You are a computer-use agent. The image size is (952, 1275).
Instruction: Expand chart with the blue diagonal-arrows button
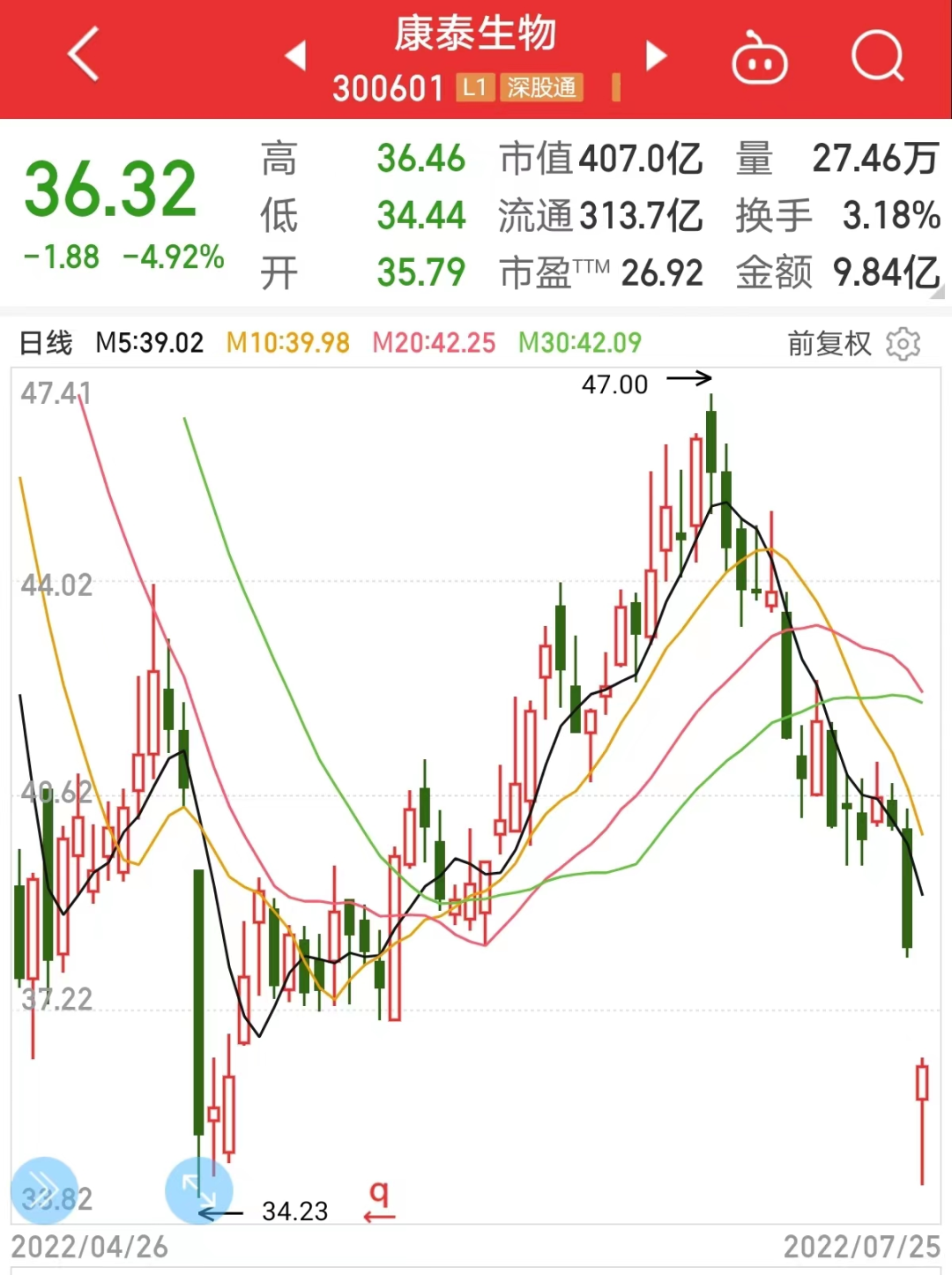(199, 1189)
